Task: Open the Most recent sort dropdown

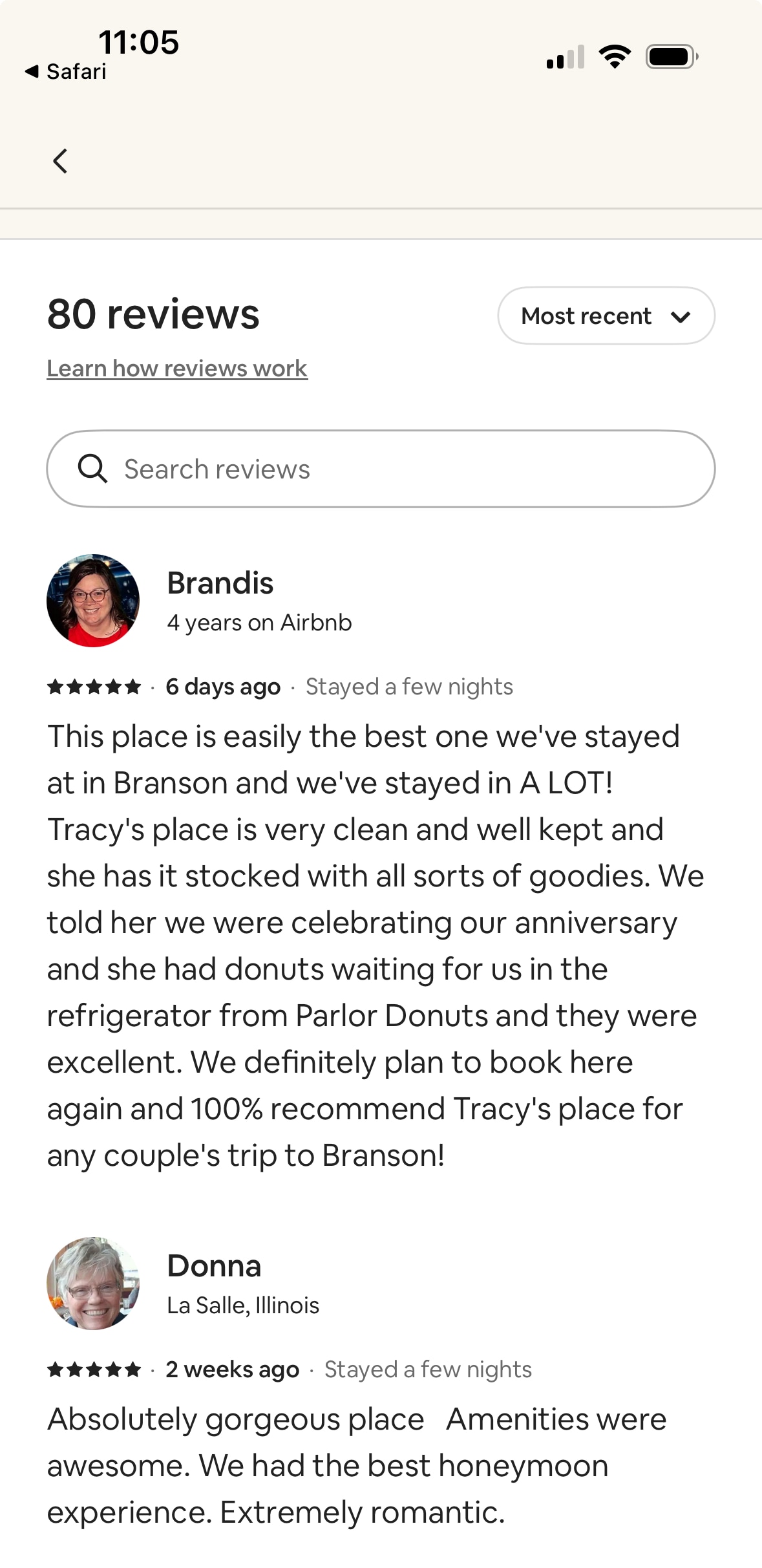Action: (x=606, y=316)
